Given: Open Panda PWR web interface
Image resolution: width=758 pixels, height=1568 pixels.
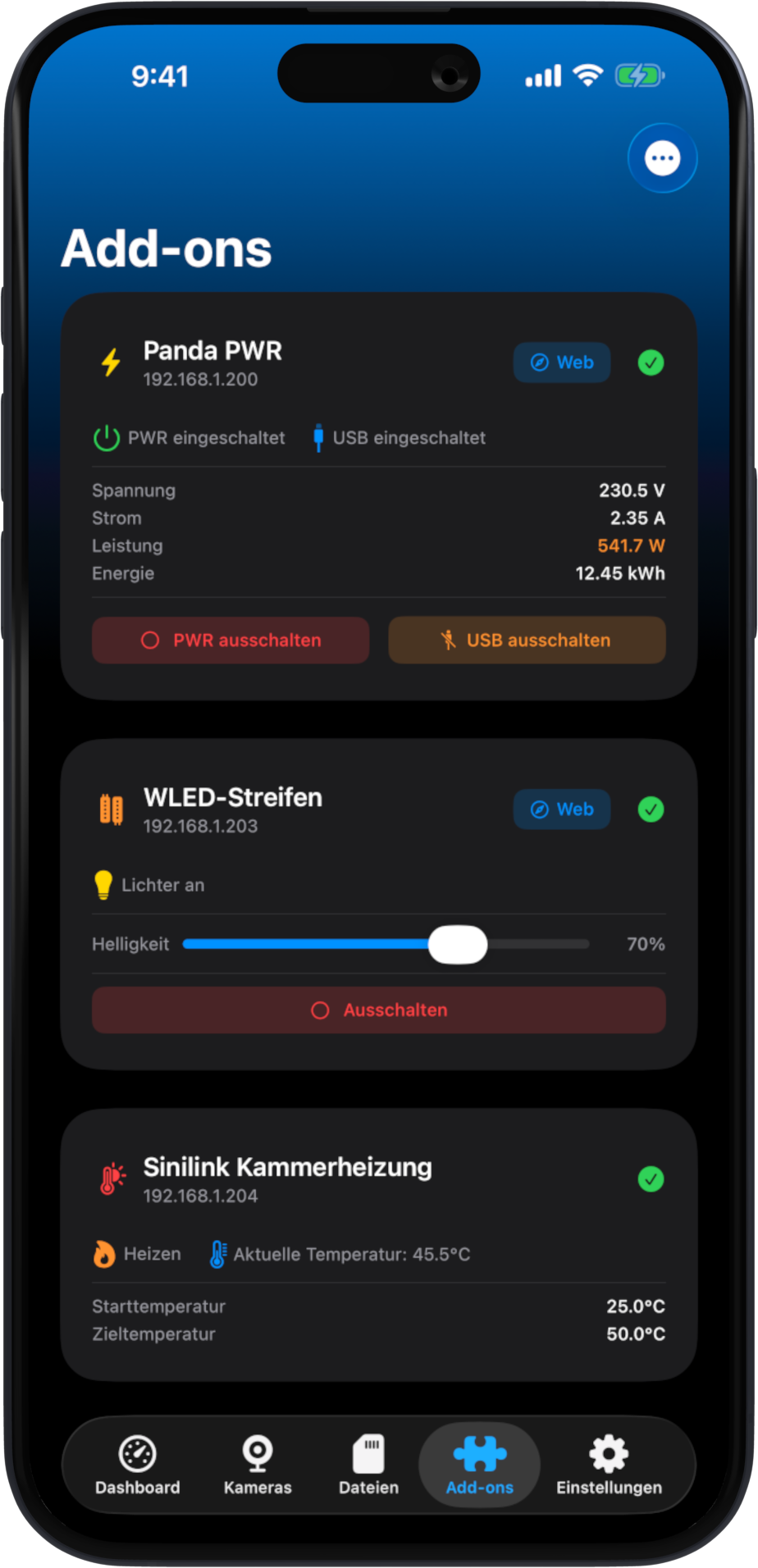Looking at the screenshot, I should coord(562,362).
